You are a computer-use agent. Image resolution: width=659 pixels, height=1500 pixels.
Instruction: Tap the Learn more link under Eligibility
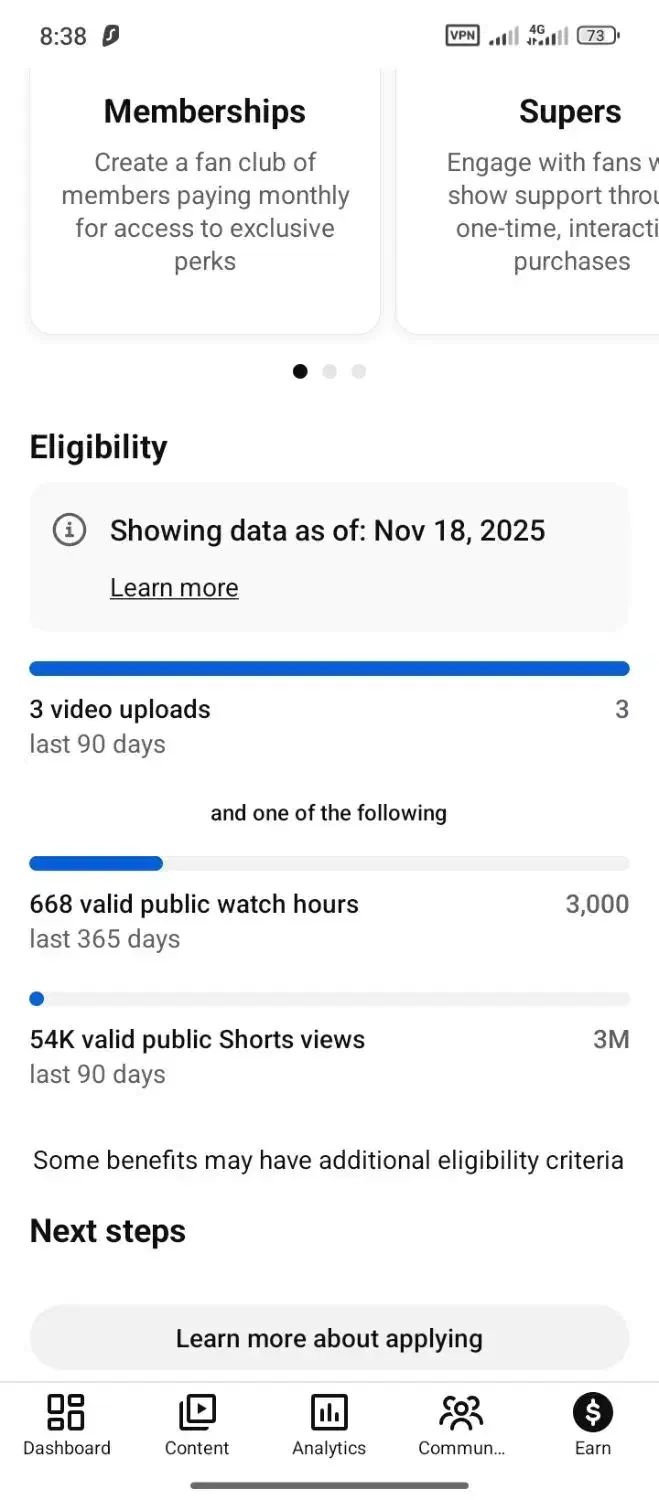pyautogui.click(x=174, y=588)
